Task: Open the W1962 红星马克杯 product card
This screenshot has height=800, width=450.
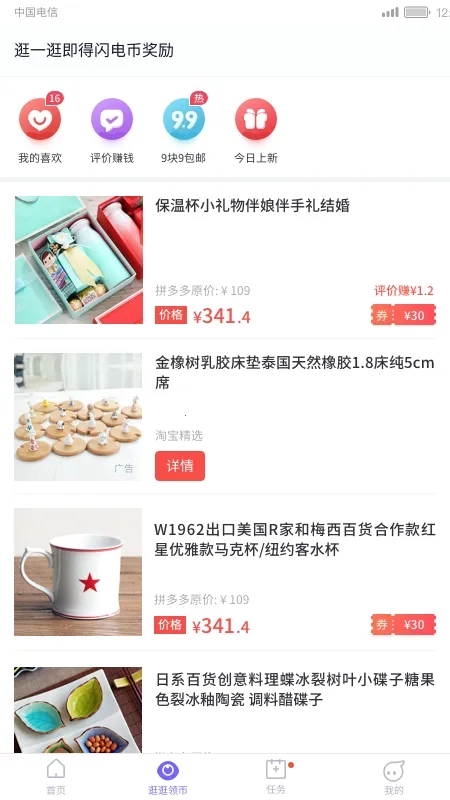Action: [x=225, y=571]
